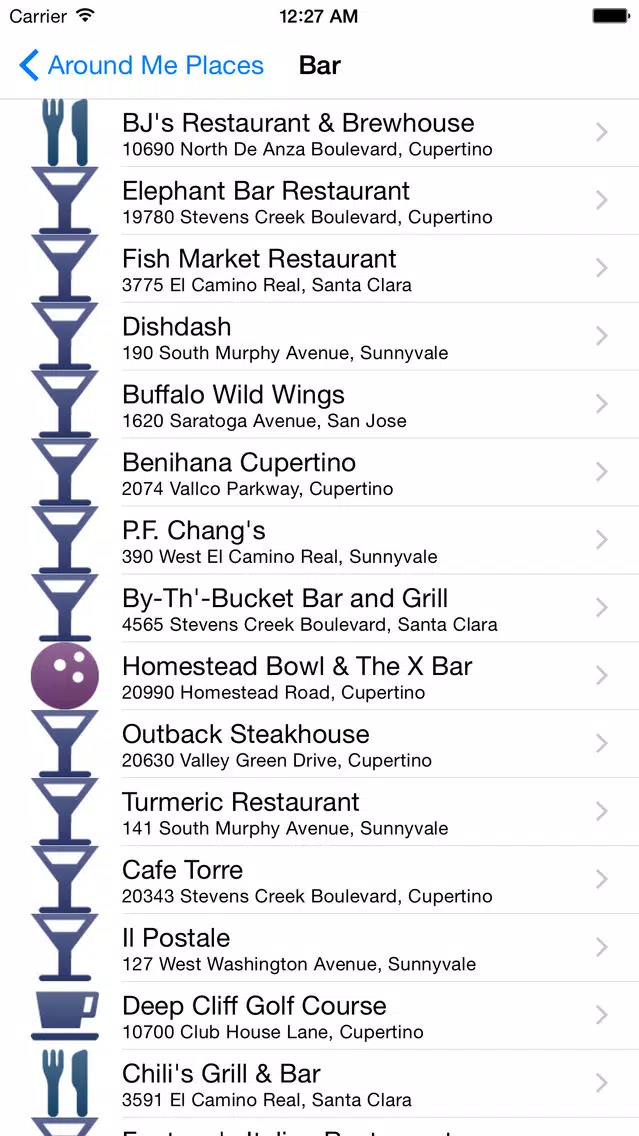639x1136 pixels.
Task: Open Il Postale listing
Action: (320, 948)
